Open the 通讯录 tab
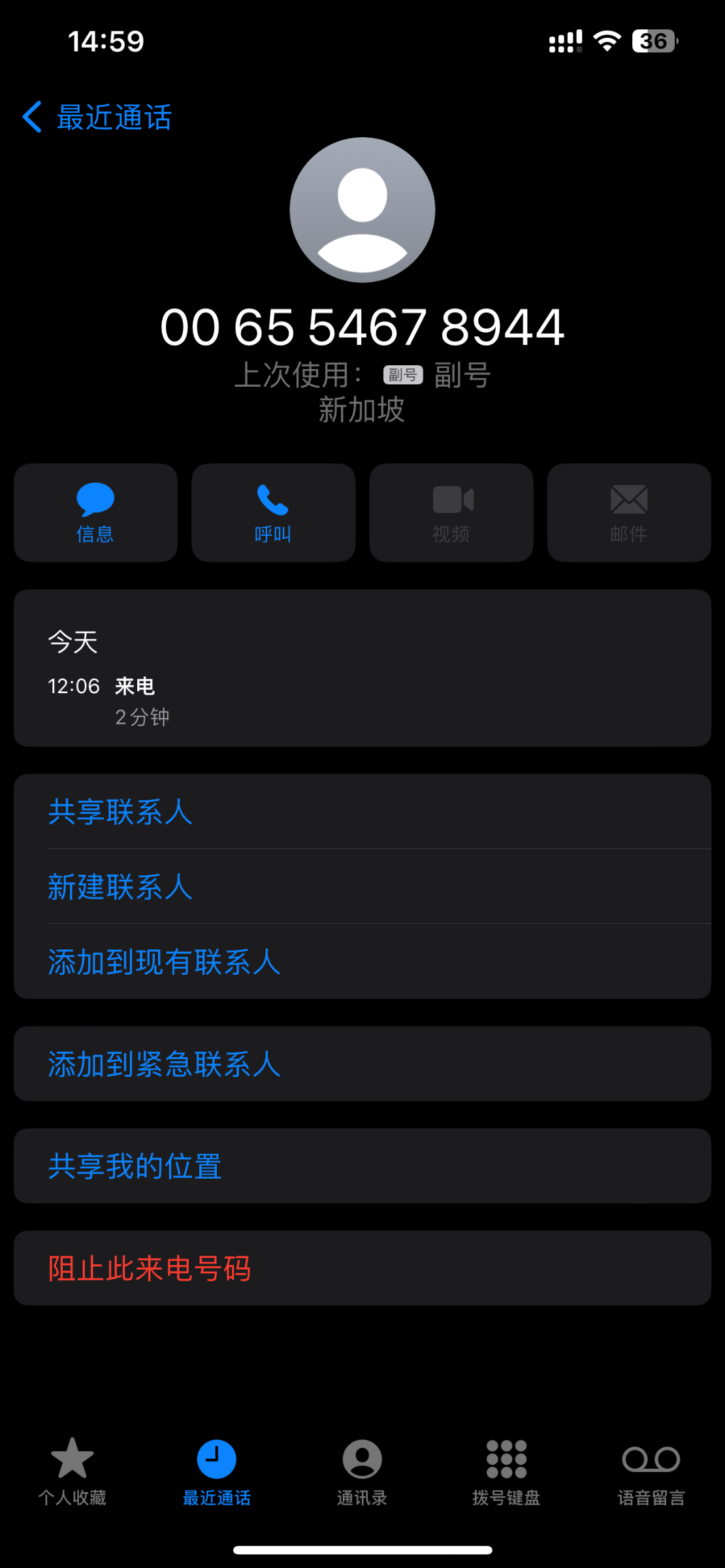 [362, 1471]
